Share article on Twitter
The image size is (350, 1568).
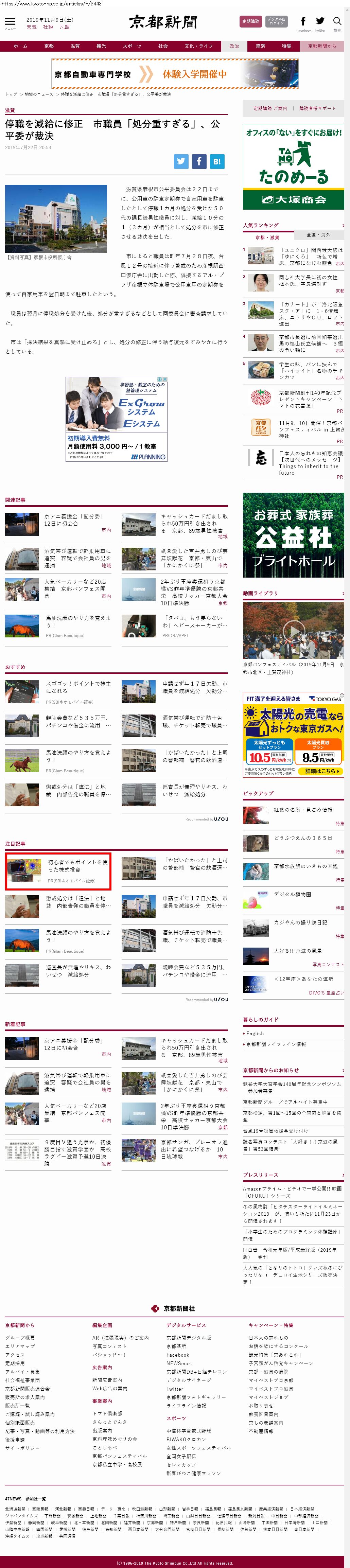coord(181,161)
